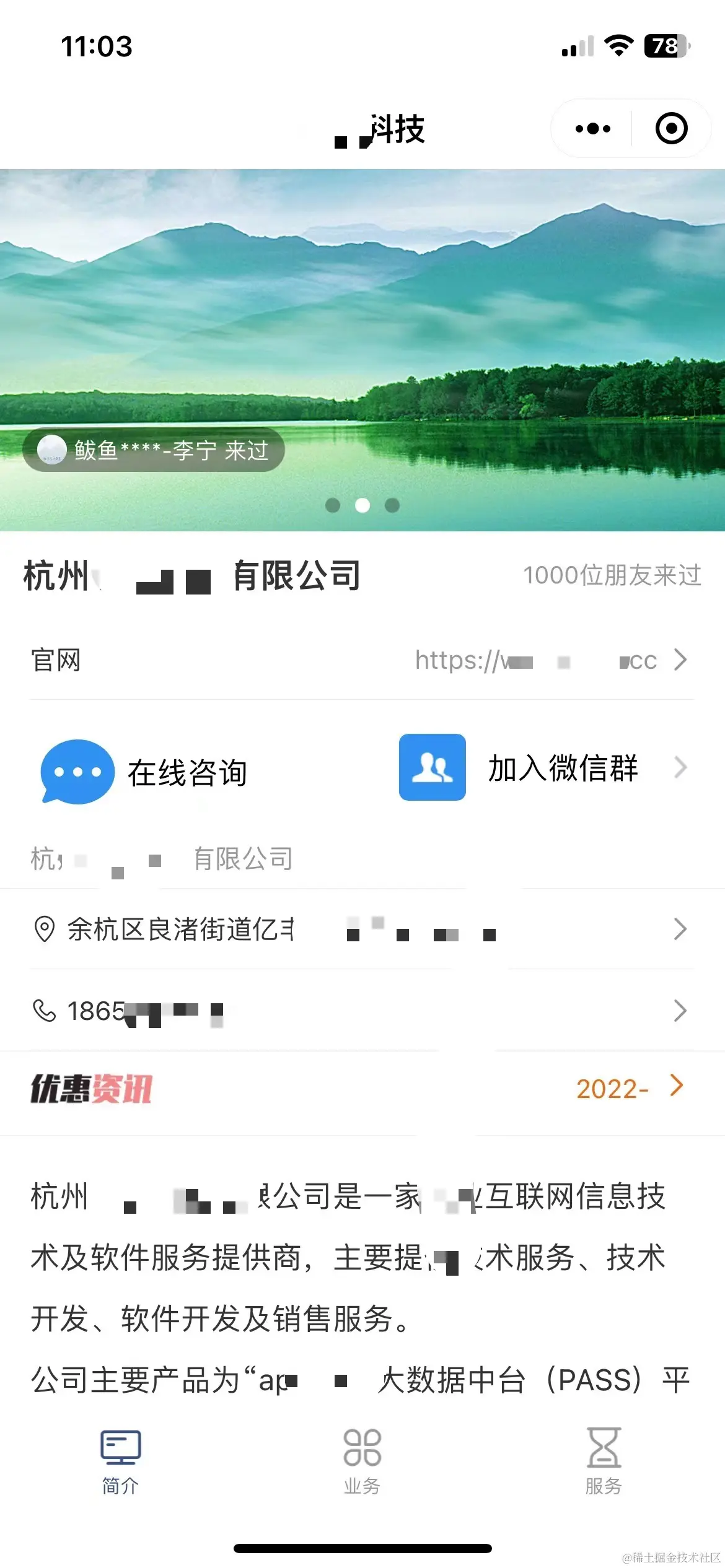The width and height of the screenshot is (725, 1568).
Task: Tap the visitor avatar in the banner badge
Action: point(52,451)
